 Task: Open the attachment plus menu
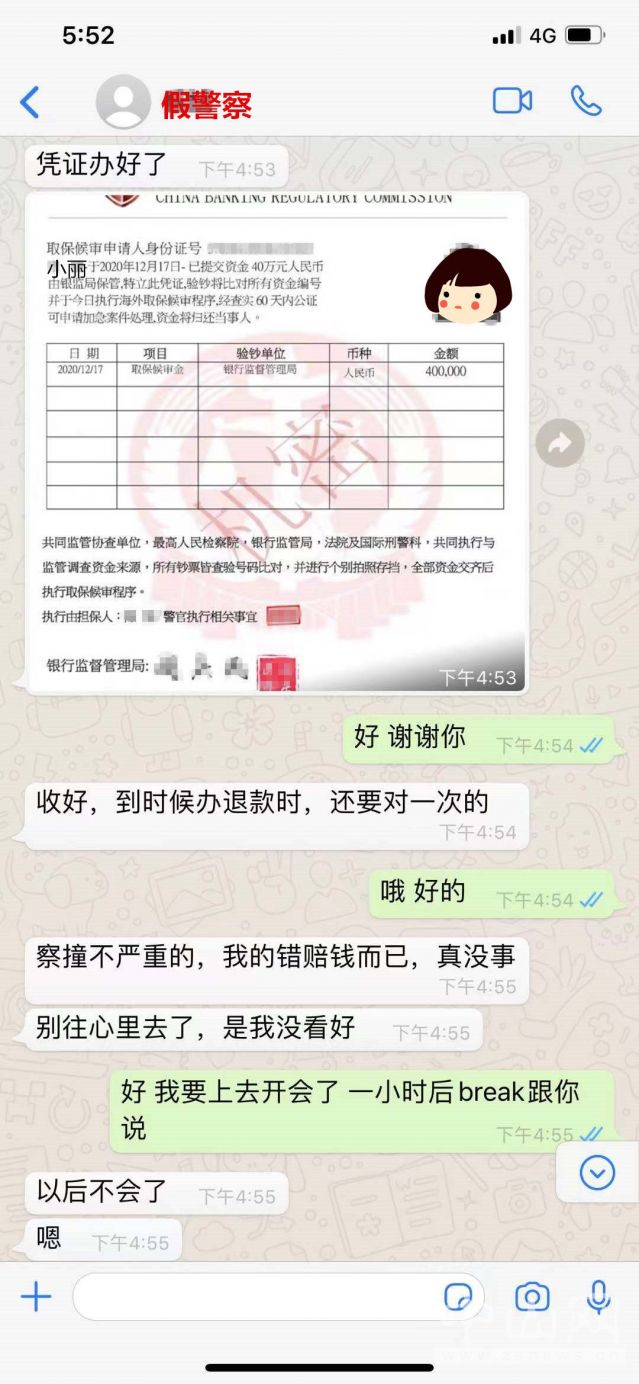point(36,1298)
